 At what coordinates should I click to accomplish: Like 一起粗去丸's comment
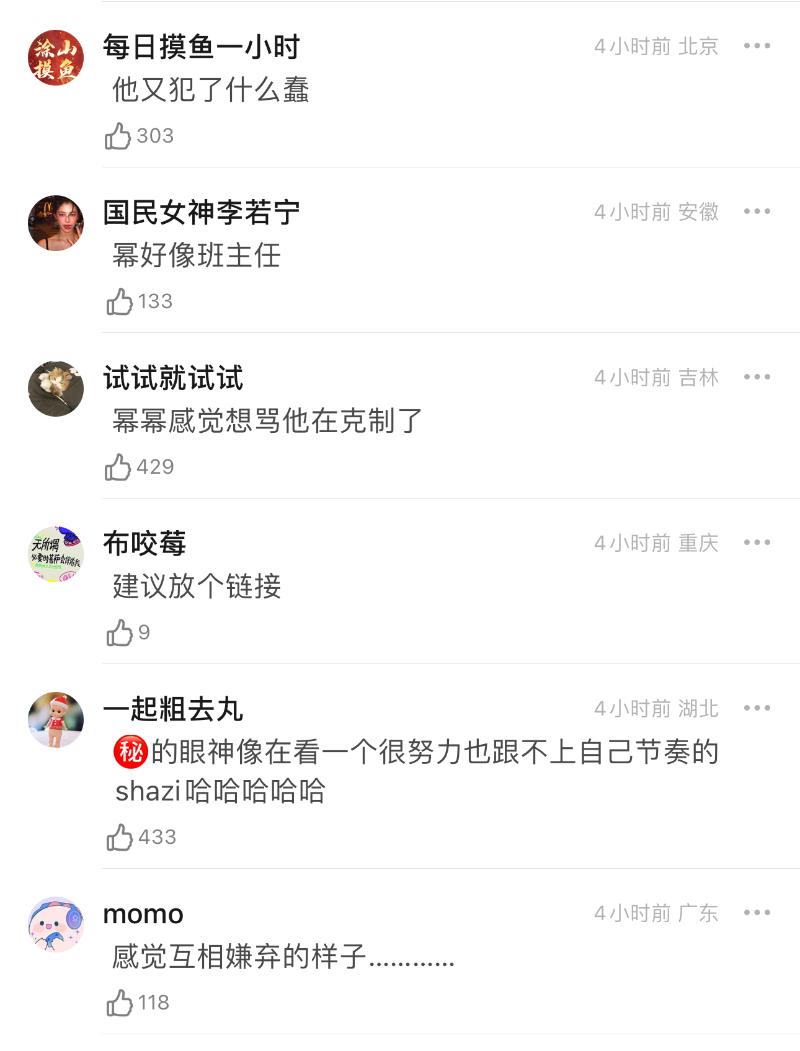(119, 837)
